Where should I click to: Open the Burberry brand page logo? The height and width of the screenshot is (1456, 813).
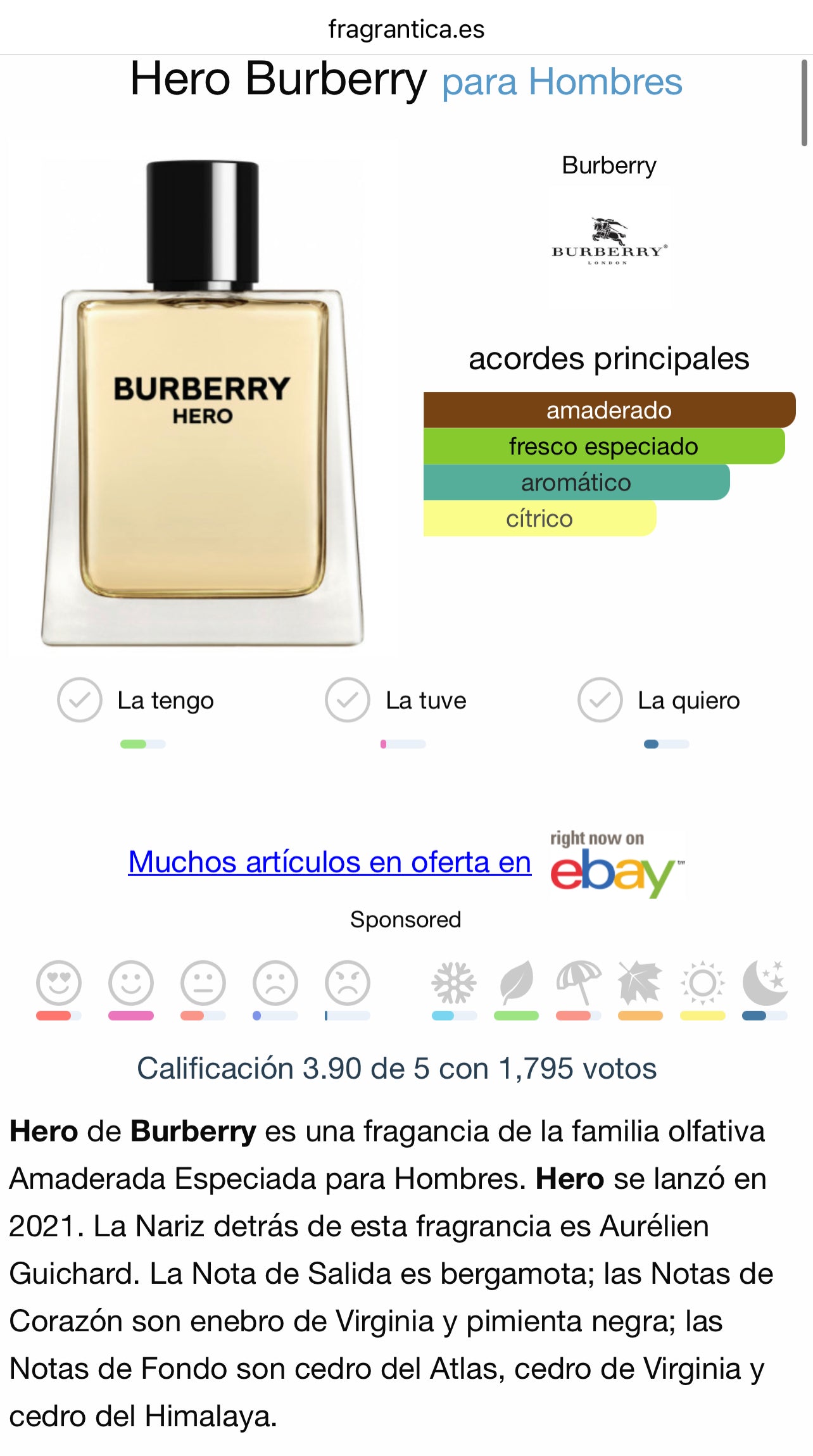(609, 241)
